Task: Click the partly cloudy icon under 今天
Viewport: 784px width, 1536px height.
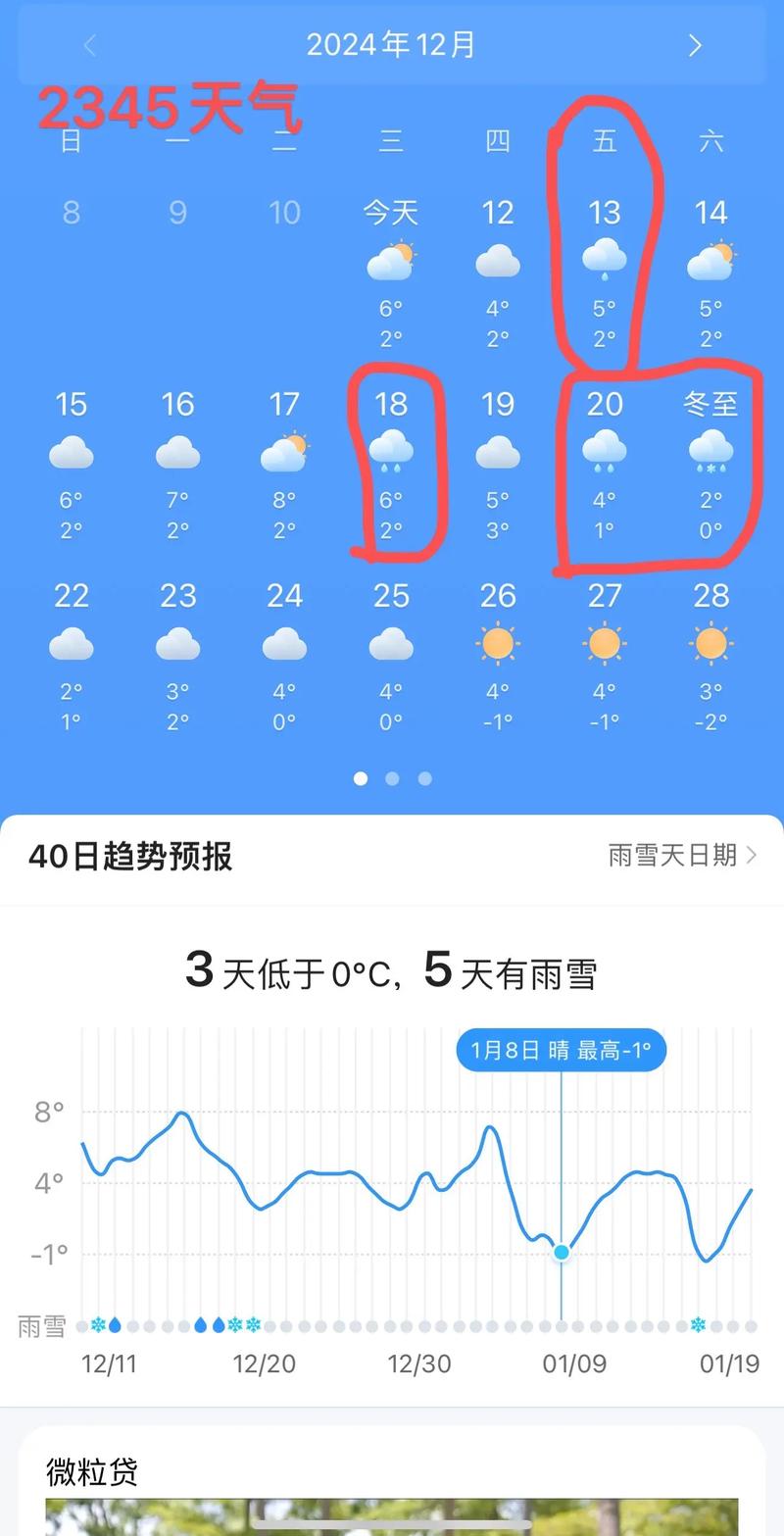Action: click(x=392, y=260)
